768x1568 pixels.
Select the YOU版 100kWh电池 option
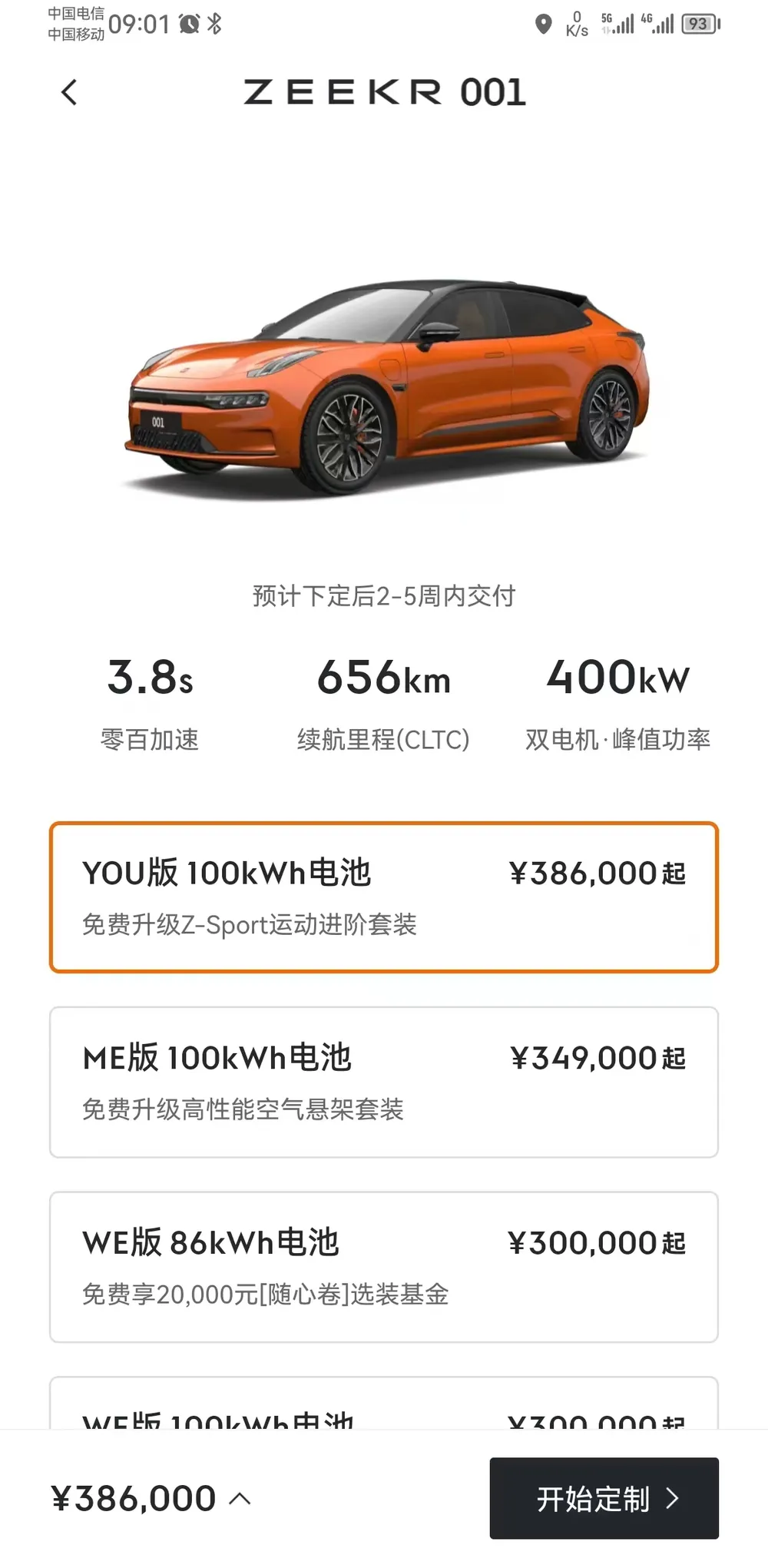[383, 897]
